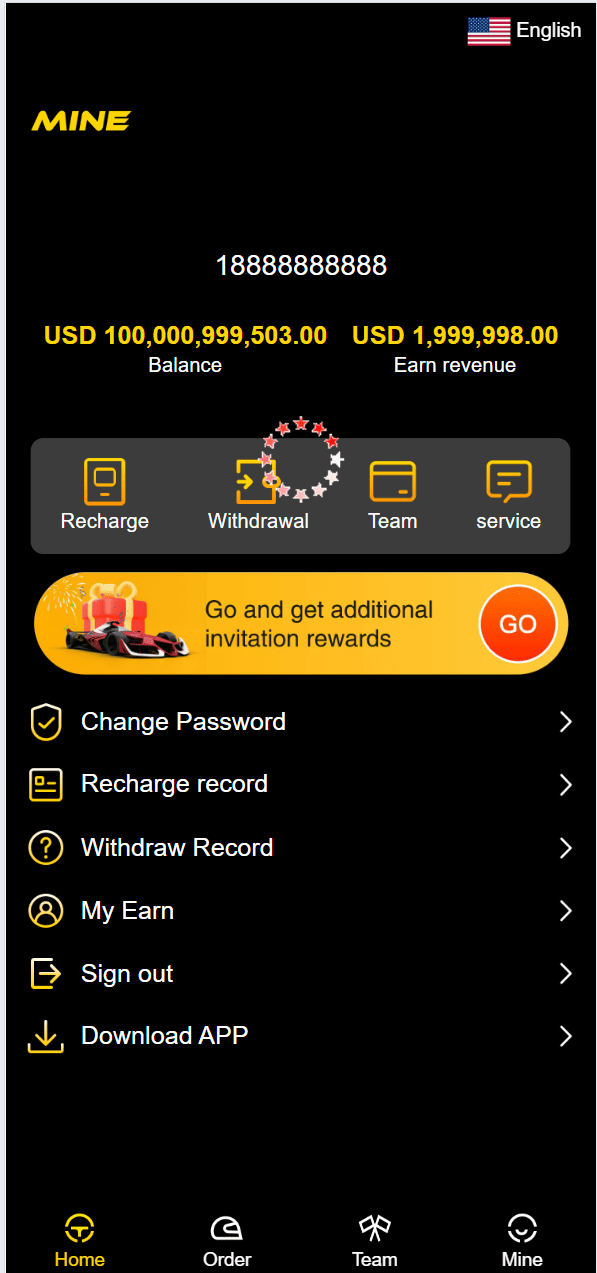Screen dimensions: 597x1273
Task: Open the Withdrawal option
Action: click(x=258, y=495)
